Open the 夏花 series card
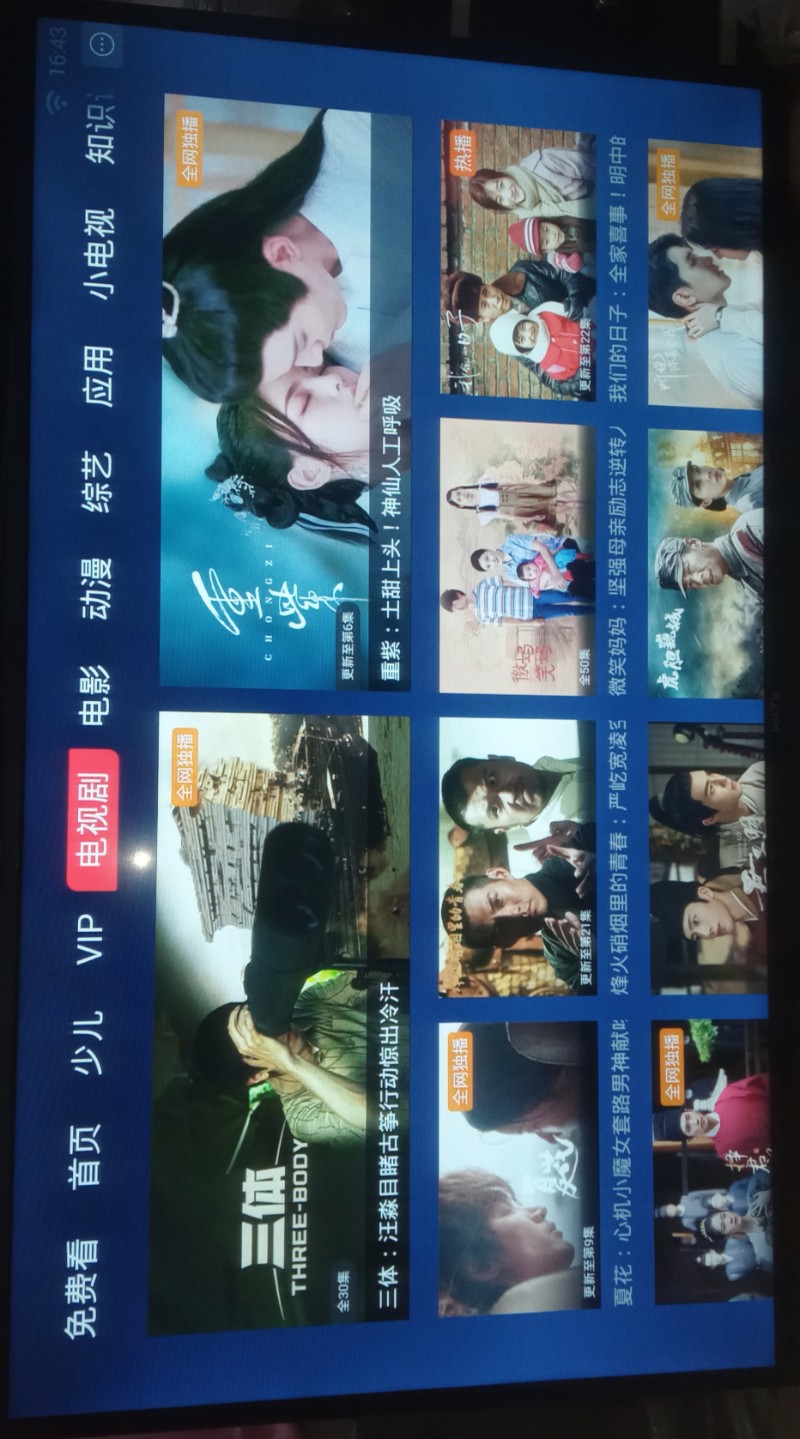The image size is (800, 1439). [x=518, y=1168]
